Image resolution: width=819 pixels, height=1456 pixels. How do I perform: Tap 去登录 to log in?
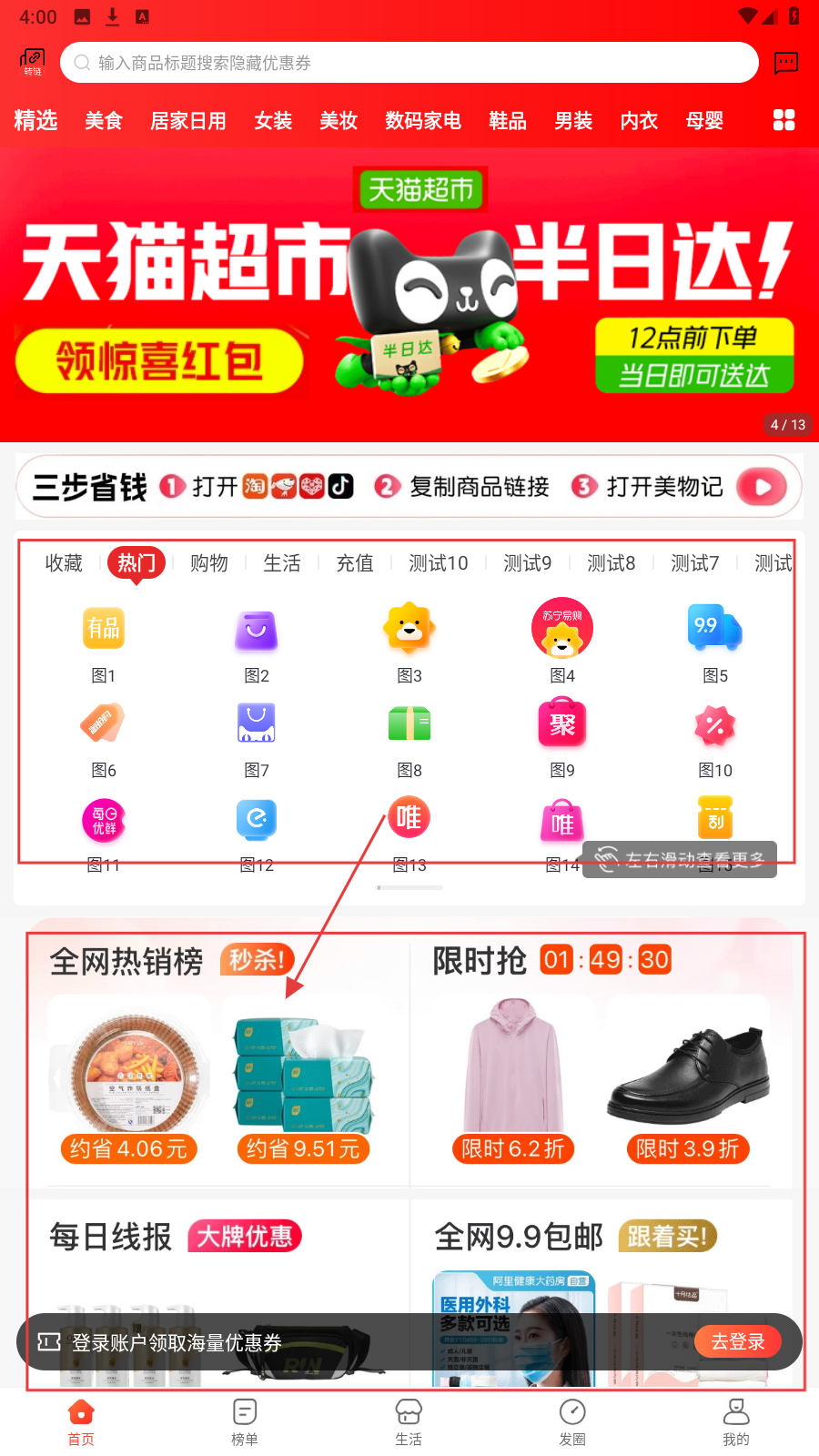click(737, 1342)
